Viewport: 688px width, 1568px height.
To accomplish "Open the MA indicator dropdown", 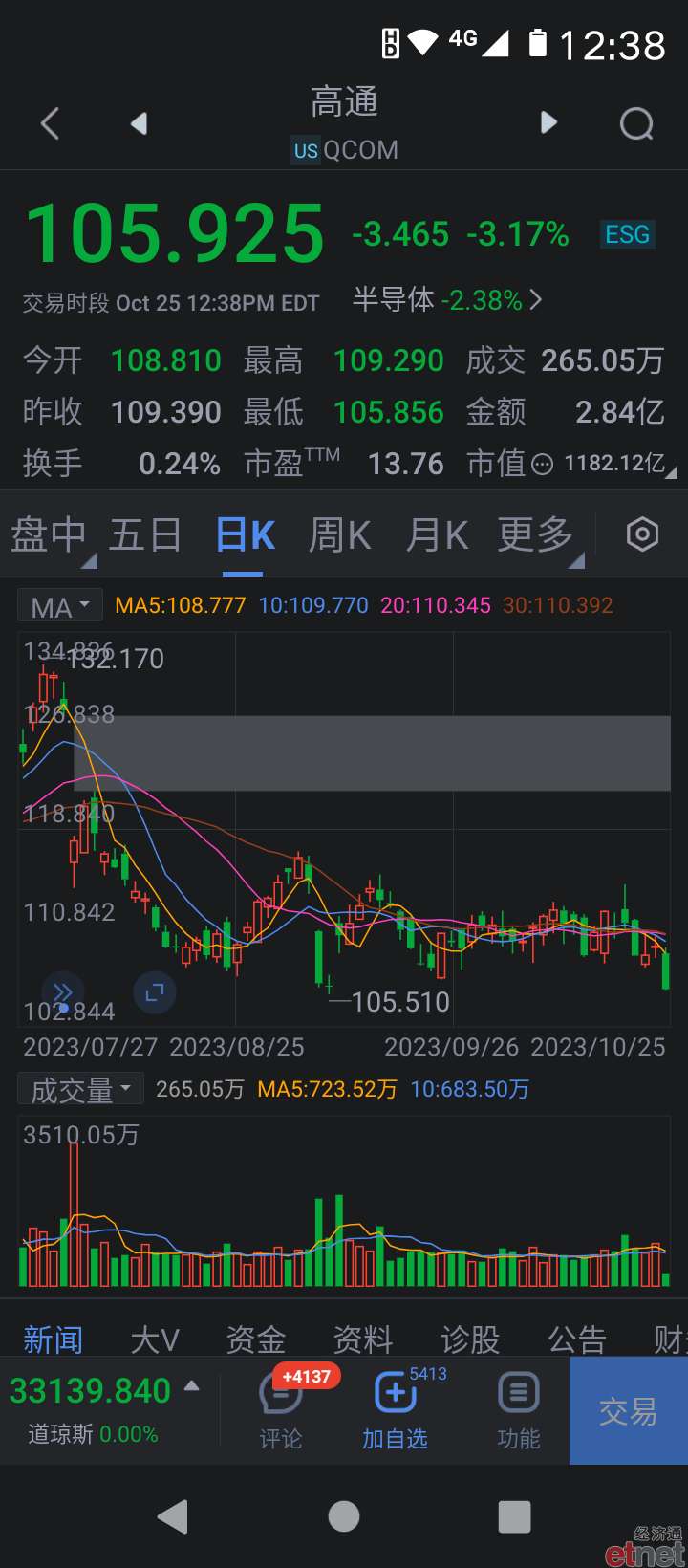I will (59, 606).
